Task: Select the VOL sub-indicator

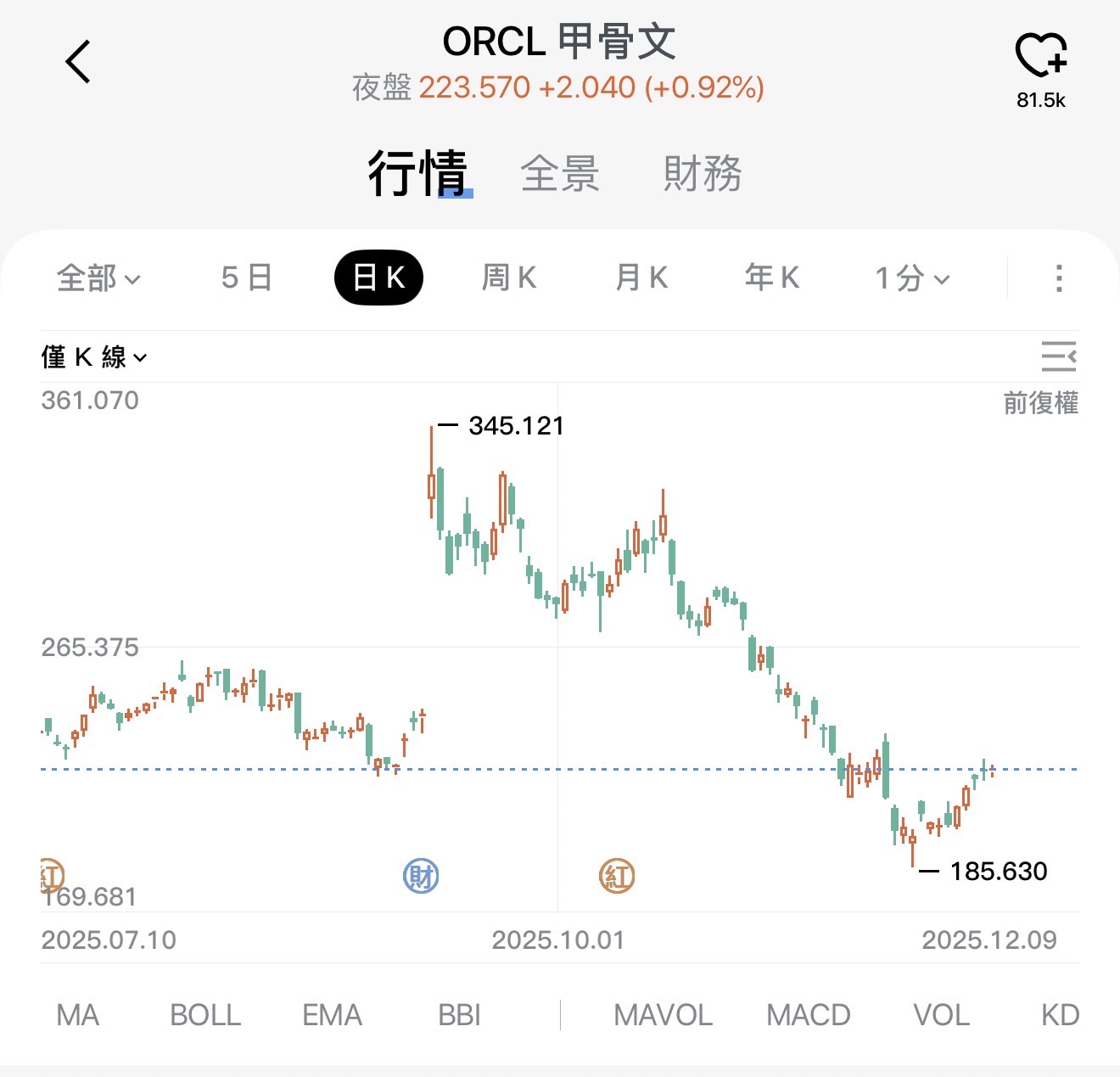Action: pyautogui.click(x=941, y=1015)
